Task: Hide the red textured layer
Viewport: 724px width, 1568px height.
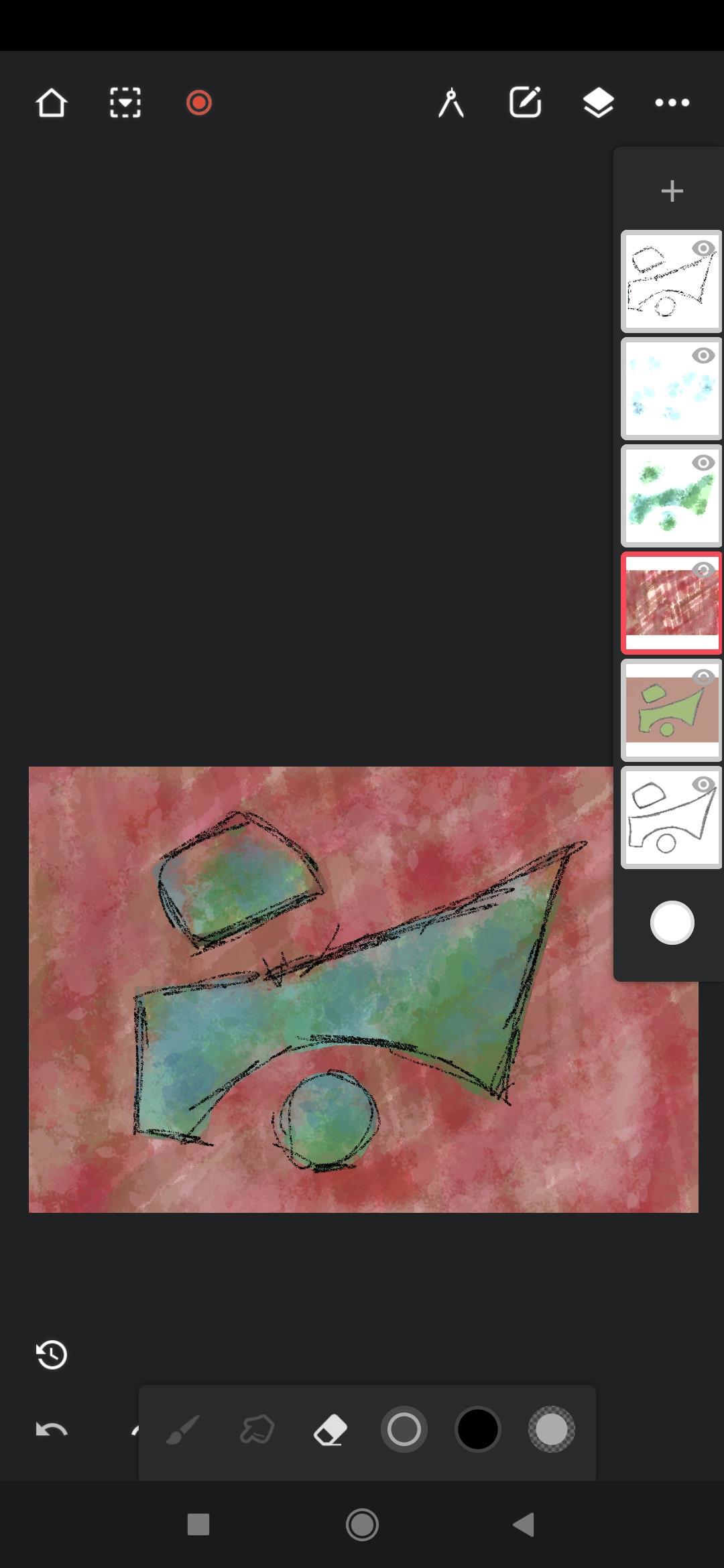Action: pos(703,570)
